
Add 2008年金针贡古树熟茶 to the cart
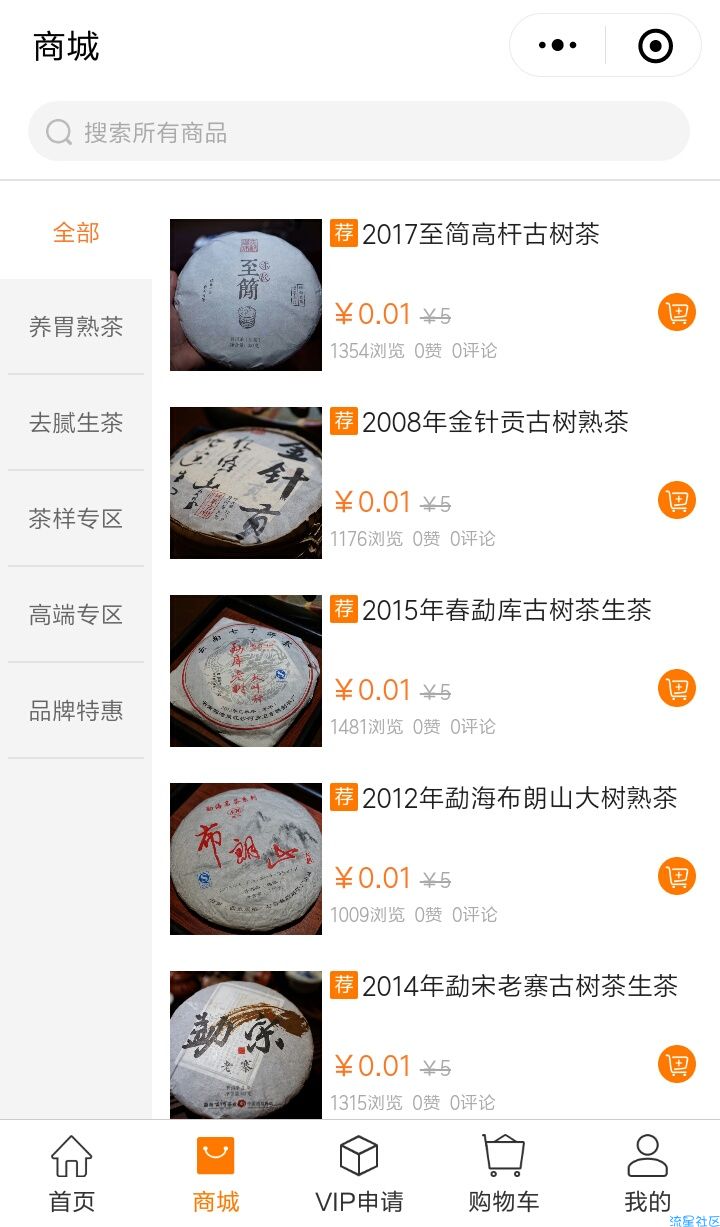[x=677, y=500]
